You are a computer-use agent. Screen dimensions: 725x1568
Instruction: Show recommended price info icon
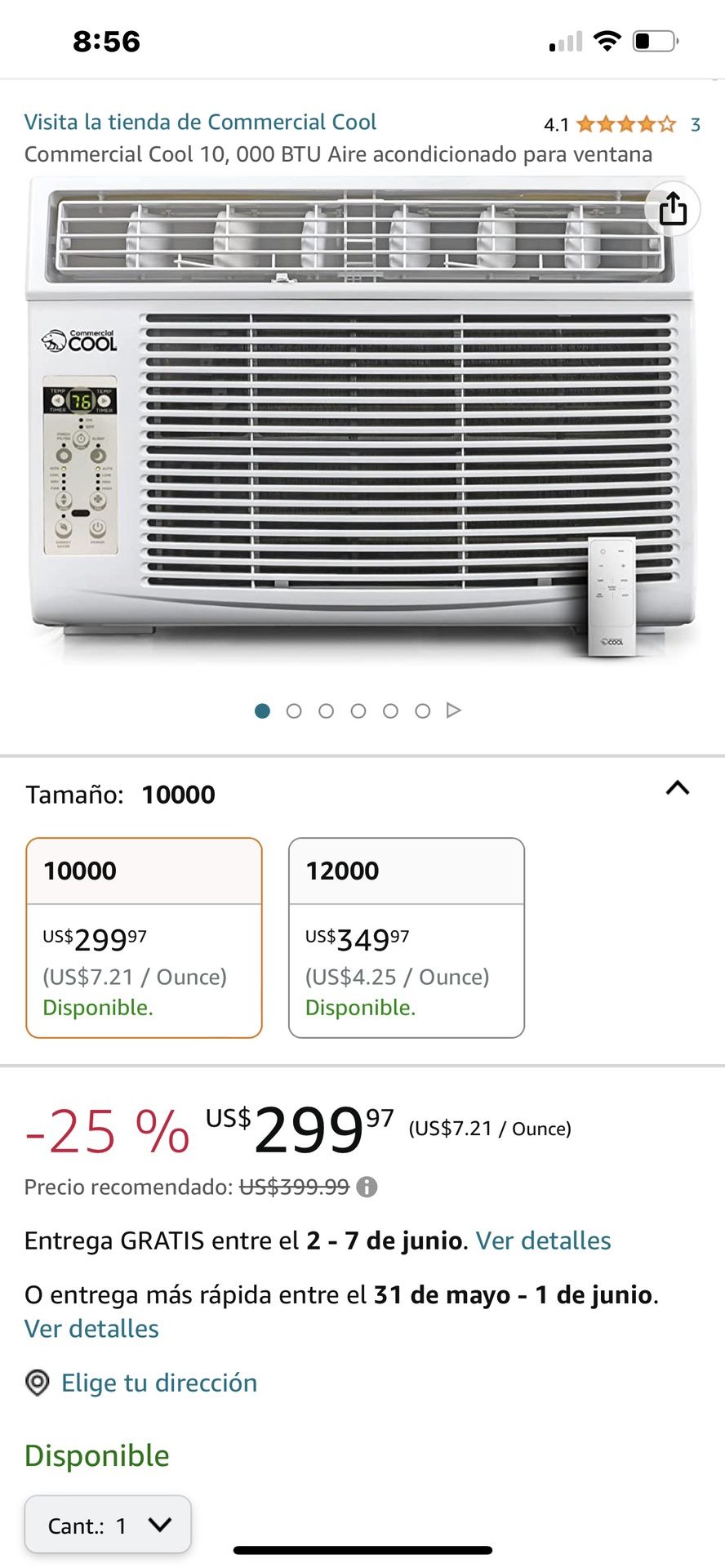[x=367, y=1187]
